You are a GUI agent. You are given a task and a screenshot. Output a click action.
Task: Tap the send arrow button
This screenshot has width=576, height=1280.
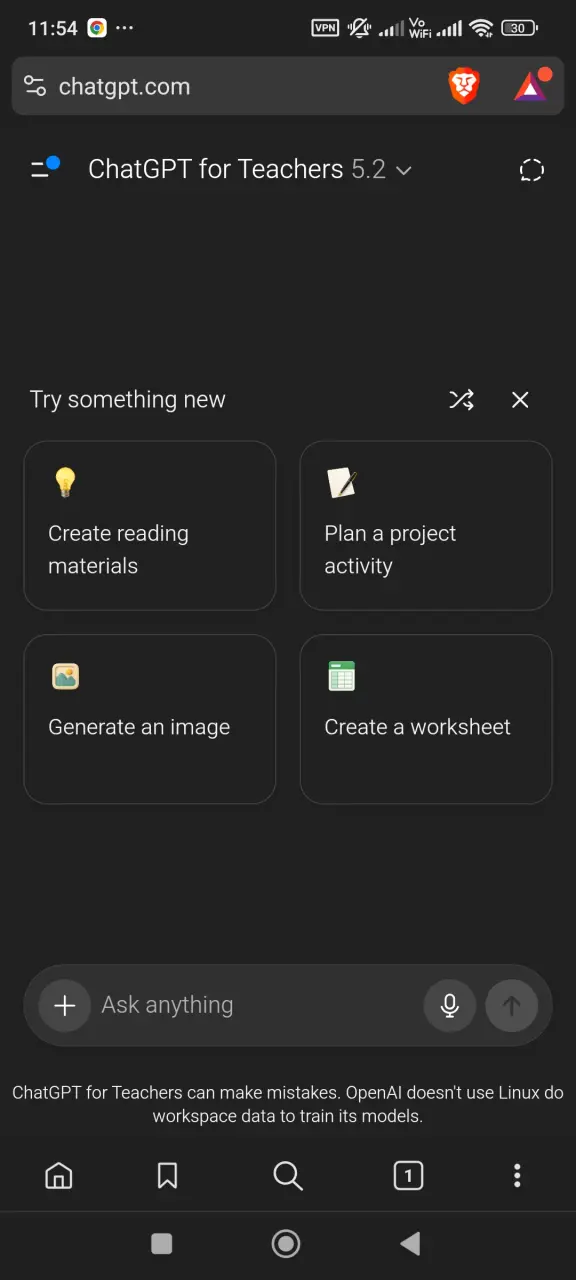511,1005
